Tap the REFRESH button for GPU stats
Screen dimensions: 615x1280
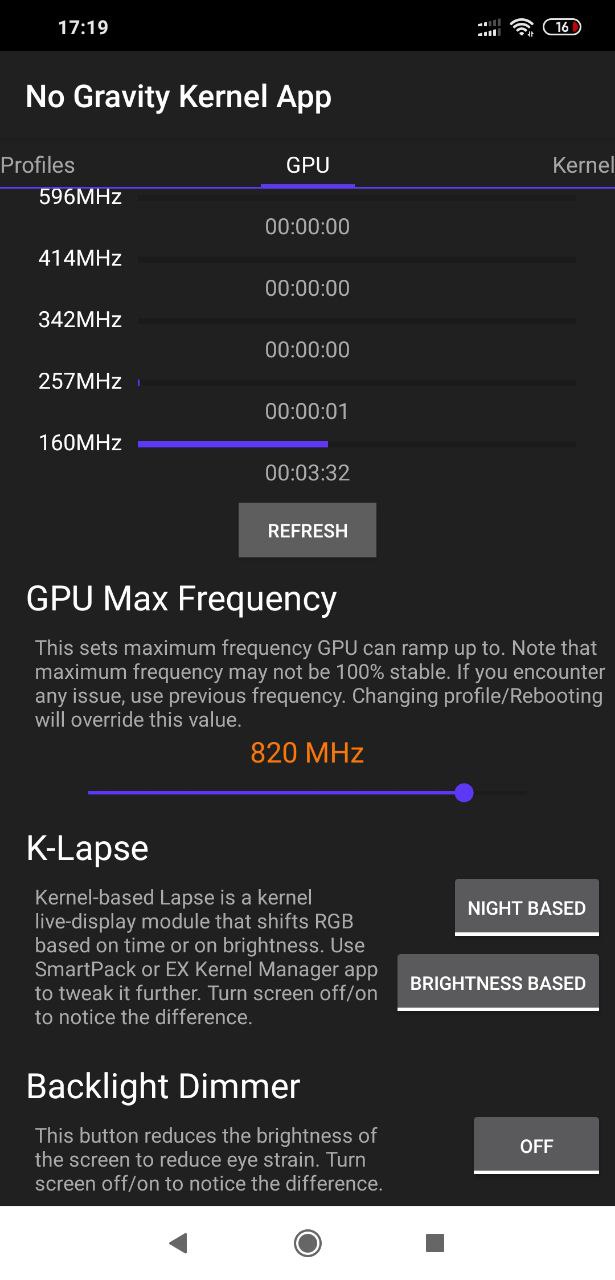[x=307, y=530]
